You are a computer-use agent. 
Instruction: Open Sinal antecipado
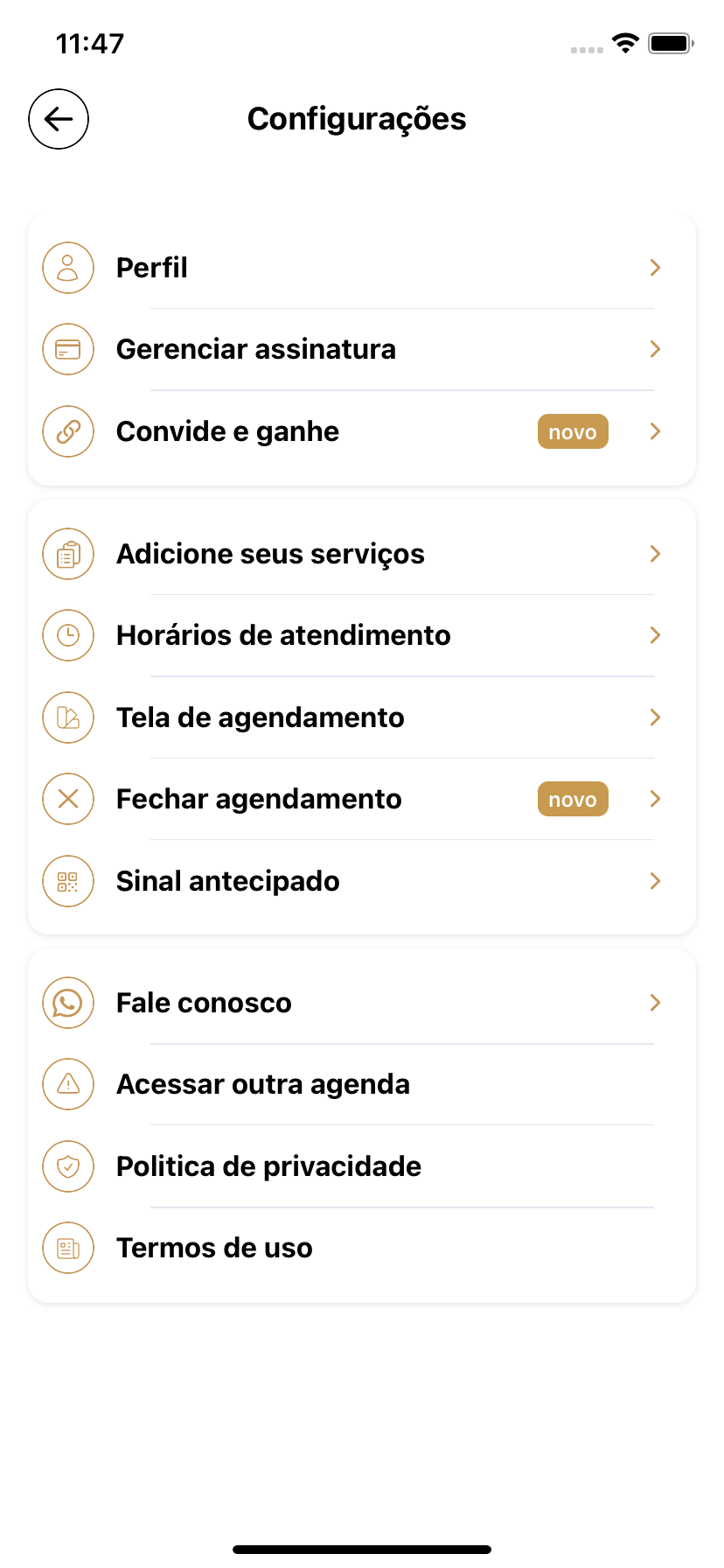click(x=362, y=881)
